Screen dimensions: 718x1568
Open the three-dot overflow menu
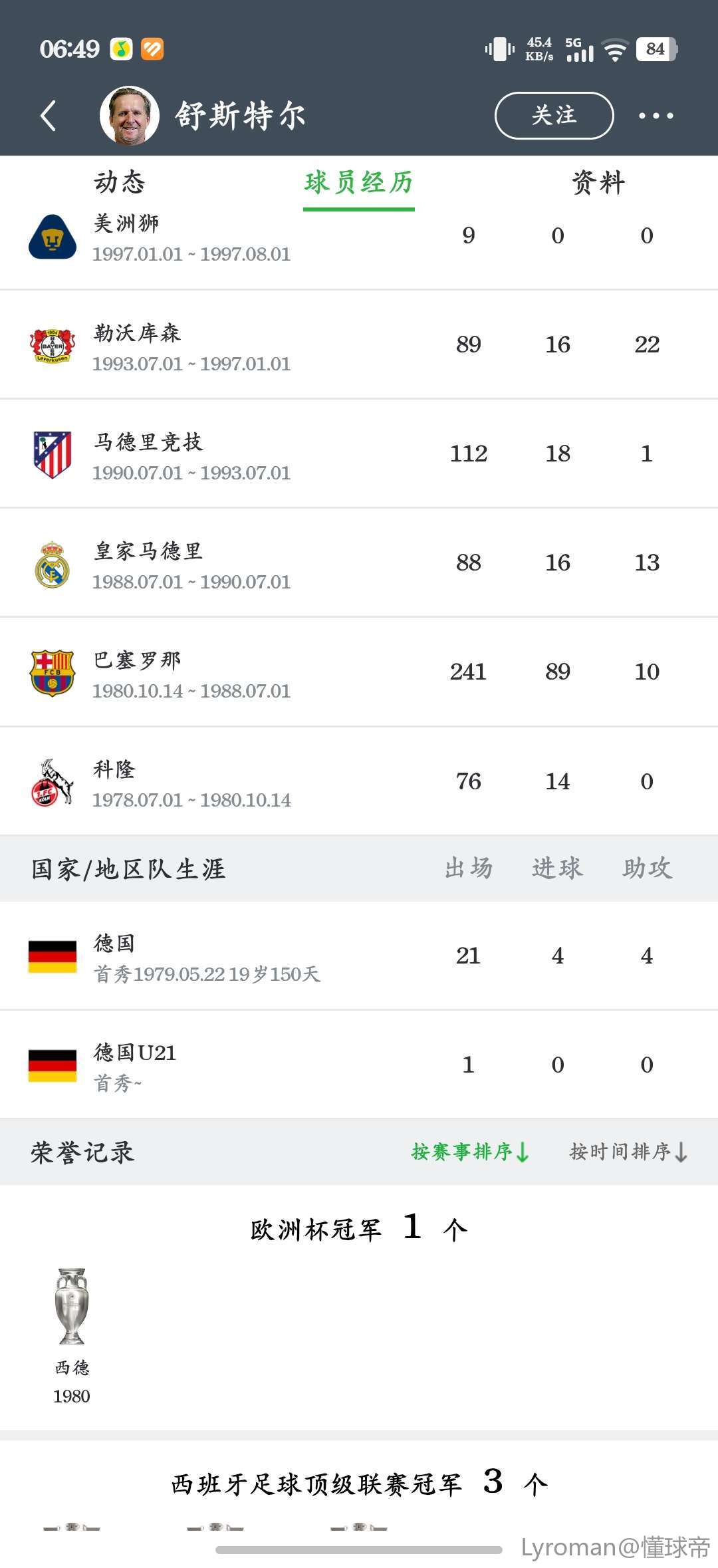[x=656, y=116]
